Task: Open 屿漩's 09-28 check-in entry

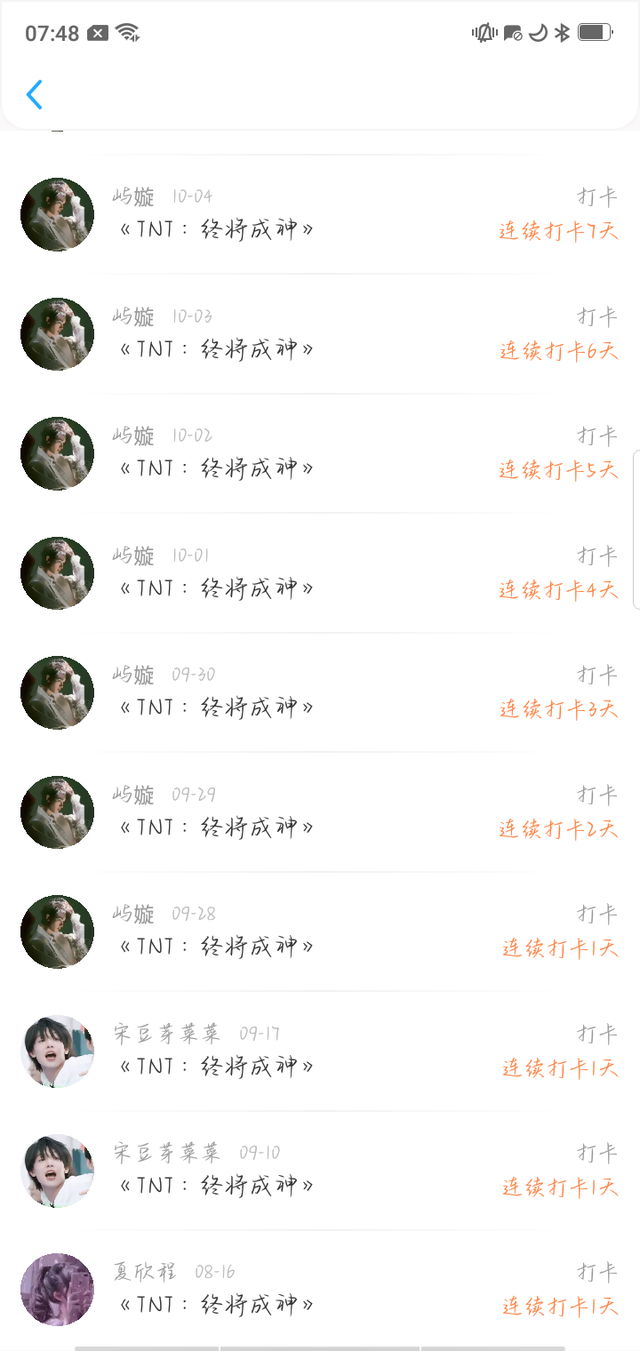Action: tap(320, 931)
